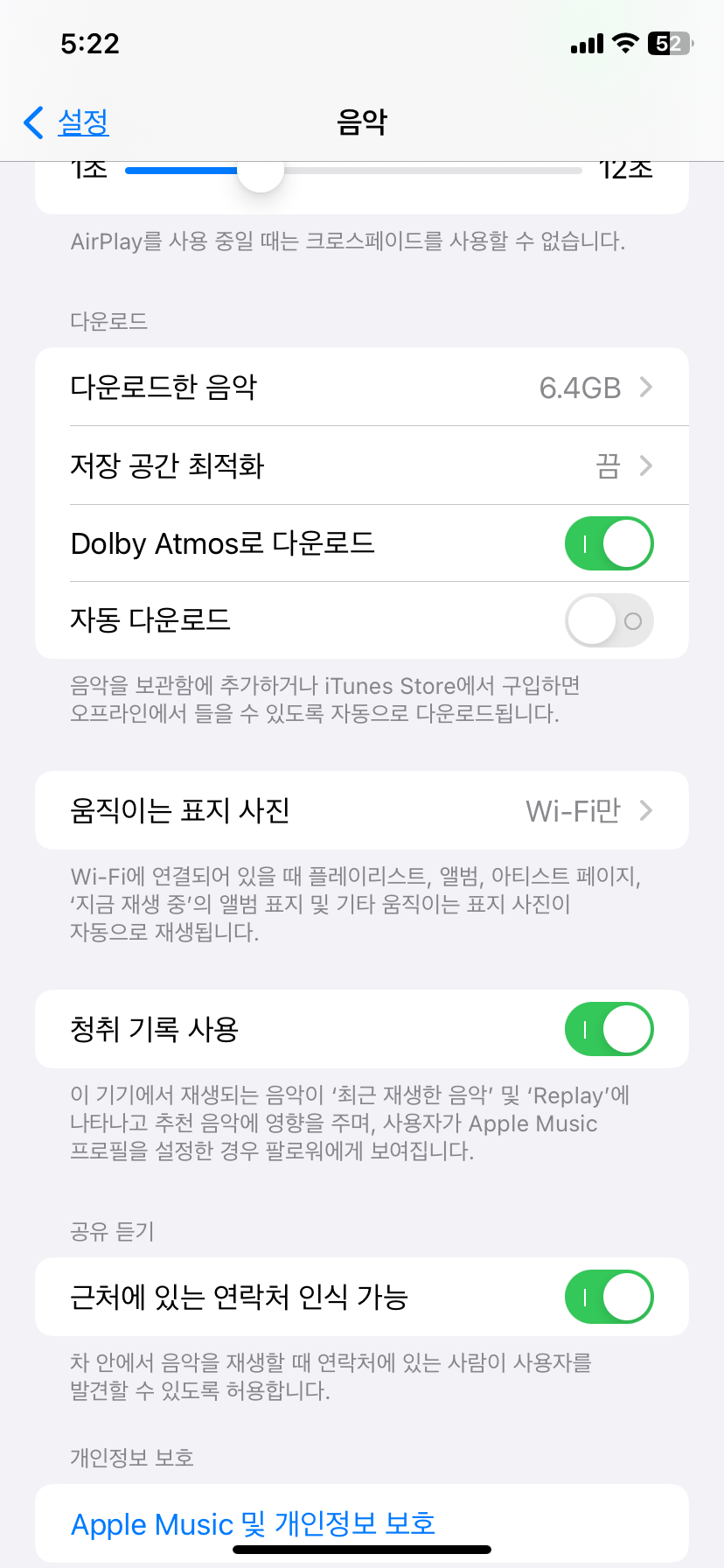
Task: Enable 자동 다운로드 switch
Action: tap(609, 620)
